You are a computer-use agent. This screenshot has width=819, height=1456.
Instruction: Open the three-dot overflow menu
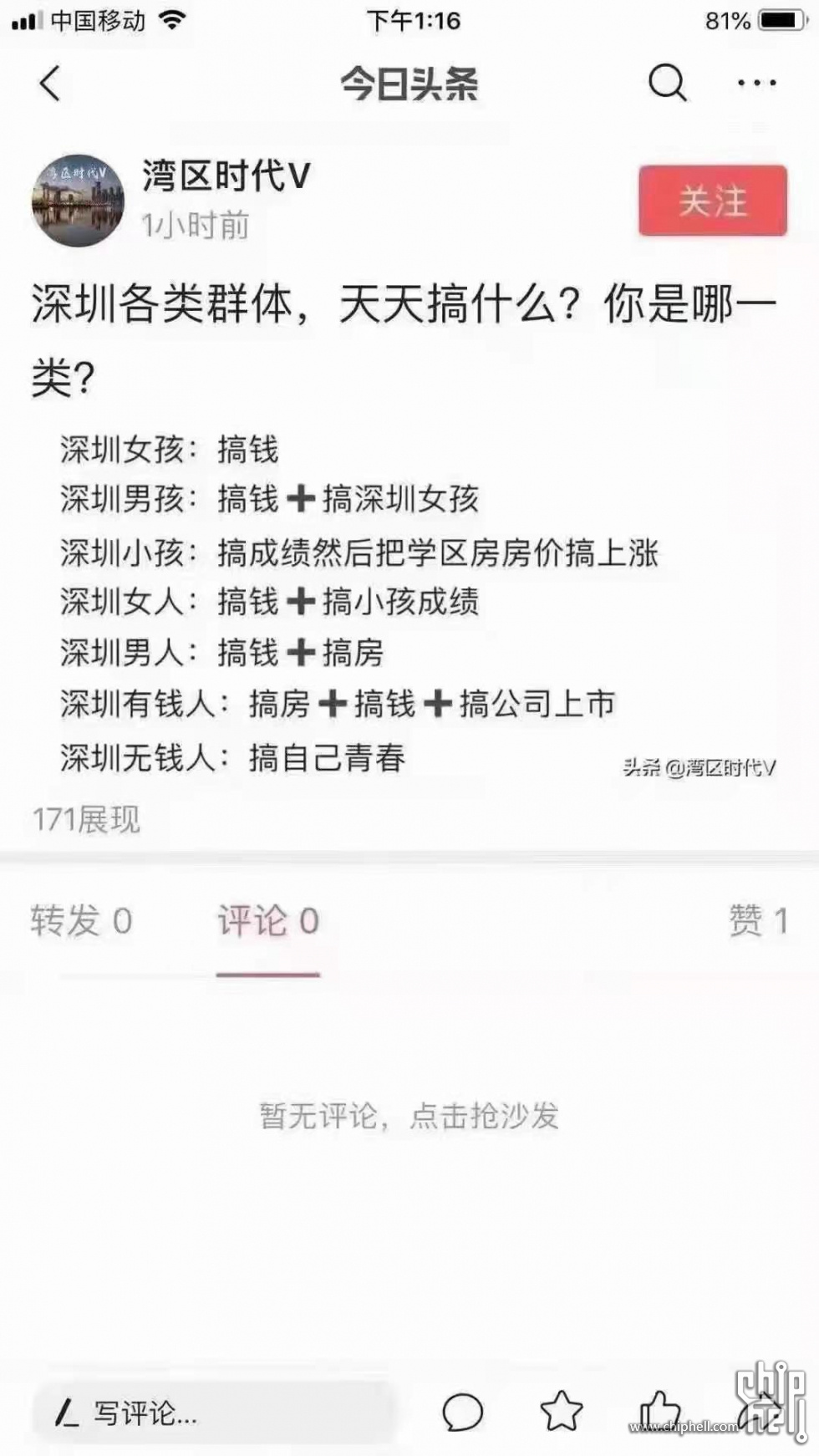pos(757,83)
